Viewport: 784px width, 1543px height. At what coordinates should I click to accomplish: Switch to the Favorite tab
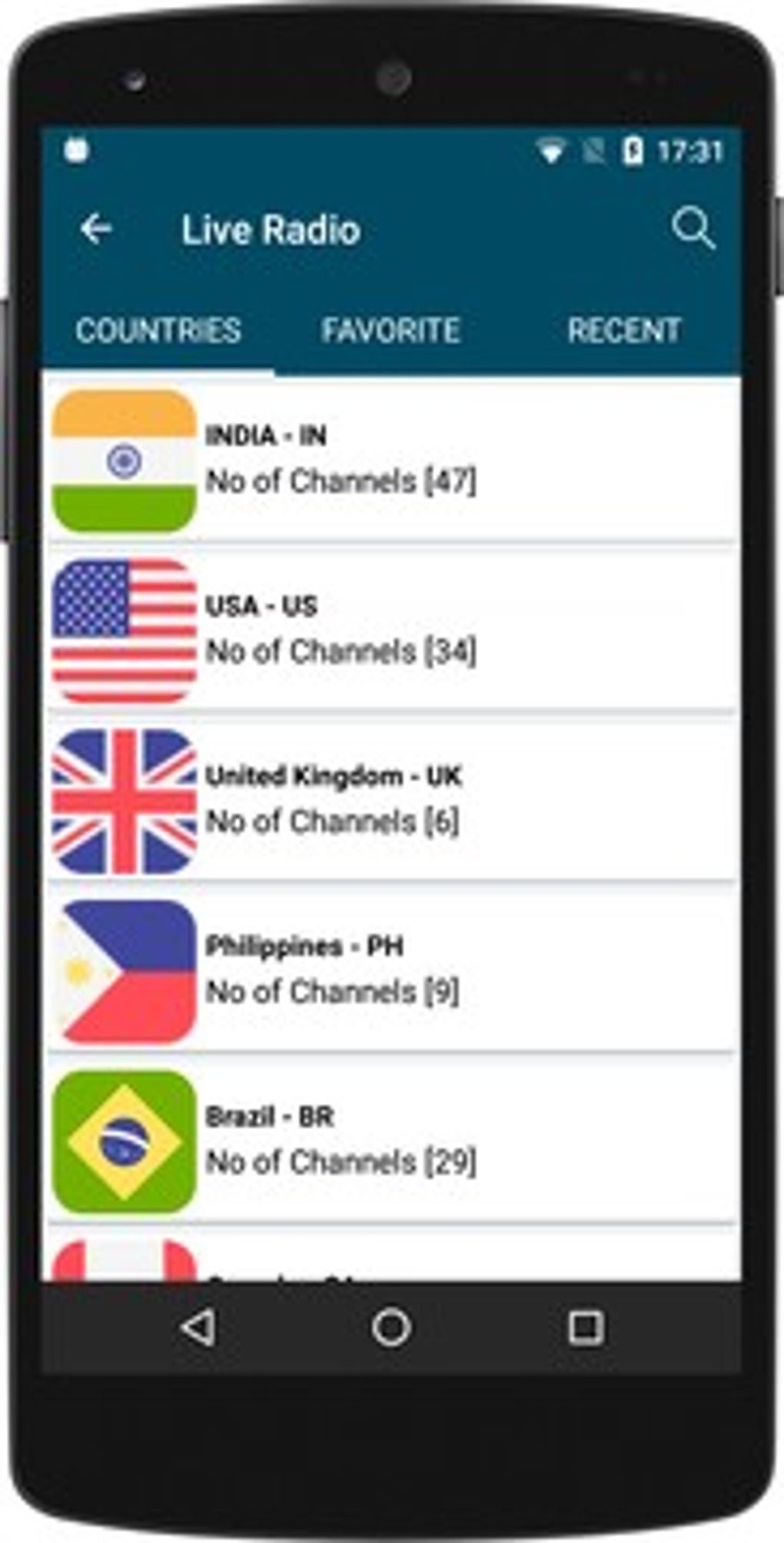(390, 331)
